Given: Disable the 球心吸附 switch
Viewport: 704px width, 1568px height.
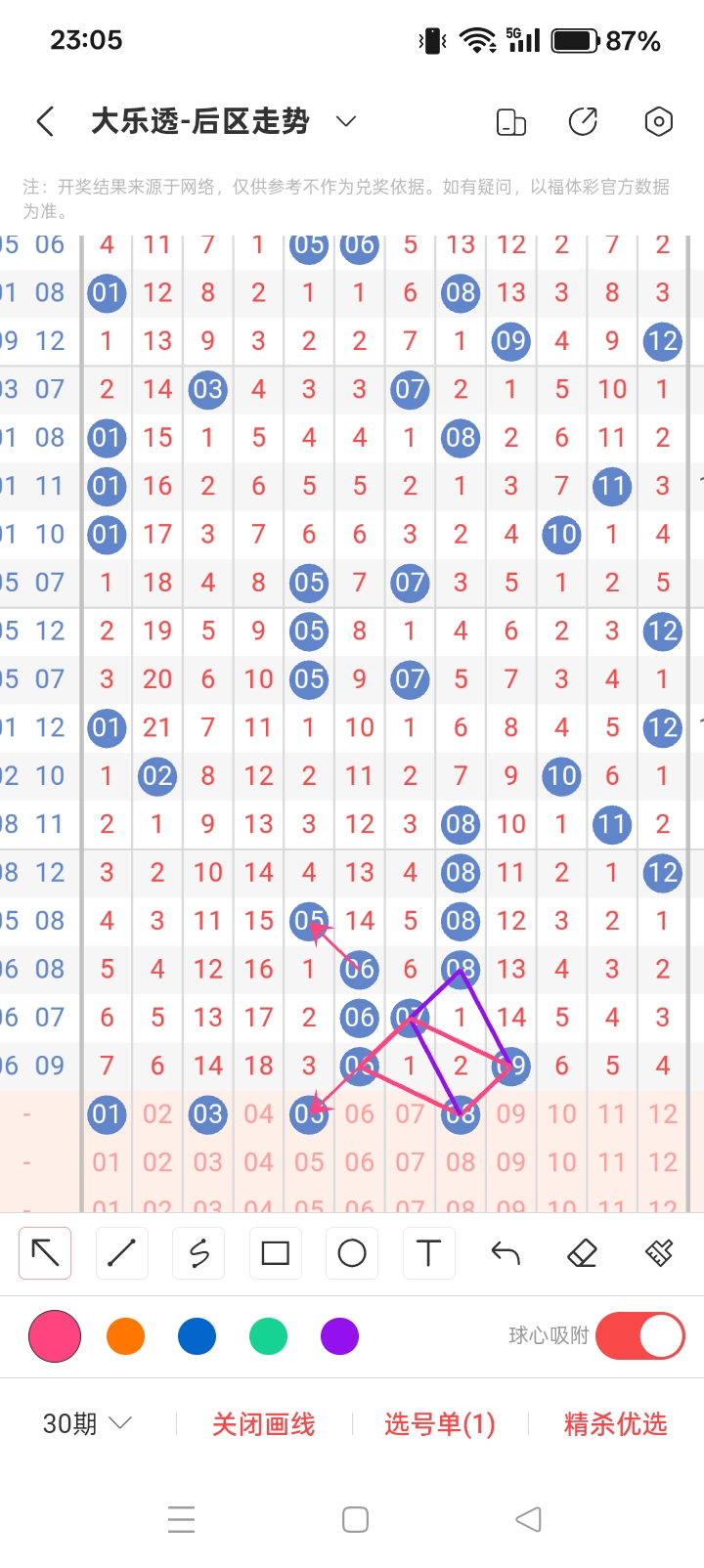Looking at the screenshot, I should (x=639, y=1336).
